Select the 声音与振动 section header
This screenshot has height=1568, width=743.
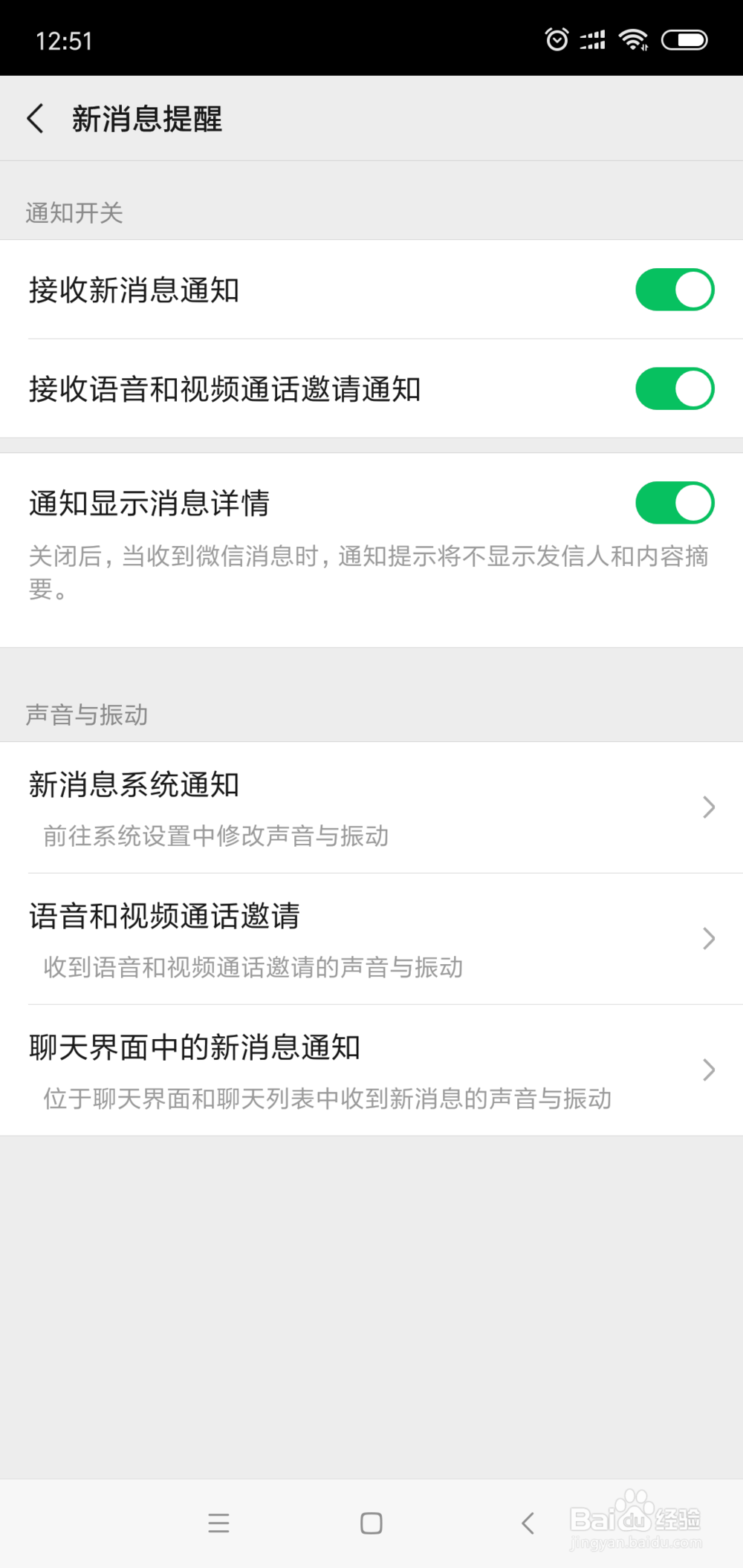click(x=86, y=715)
